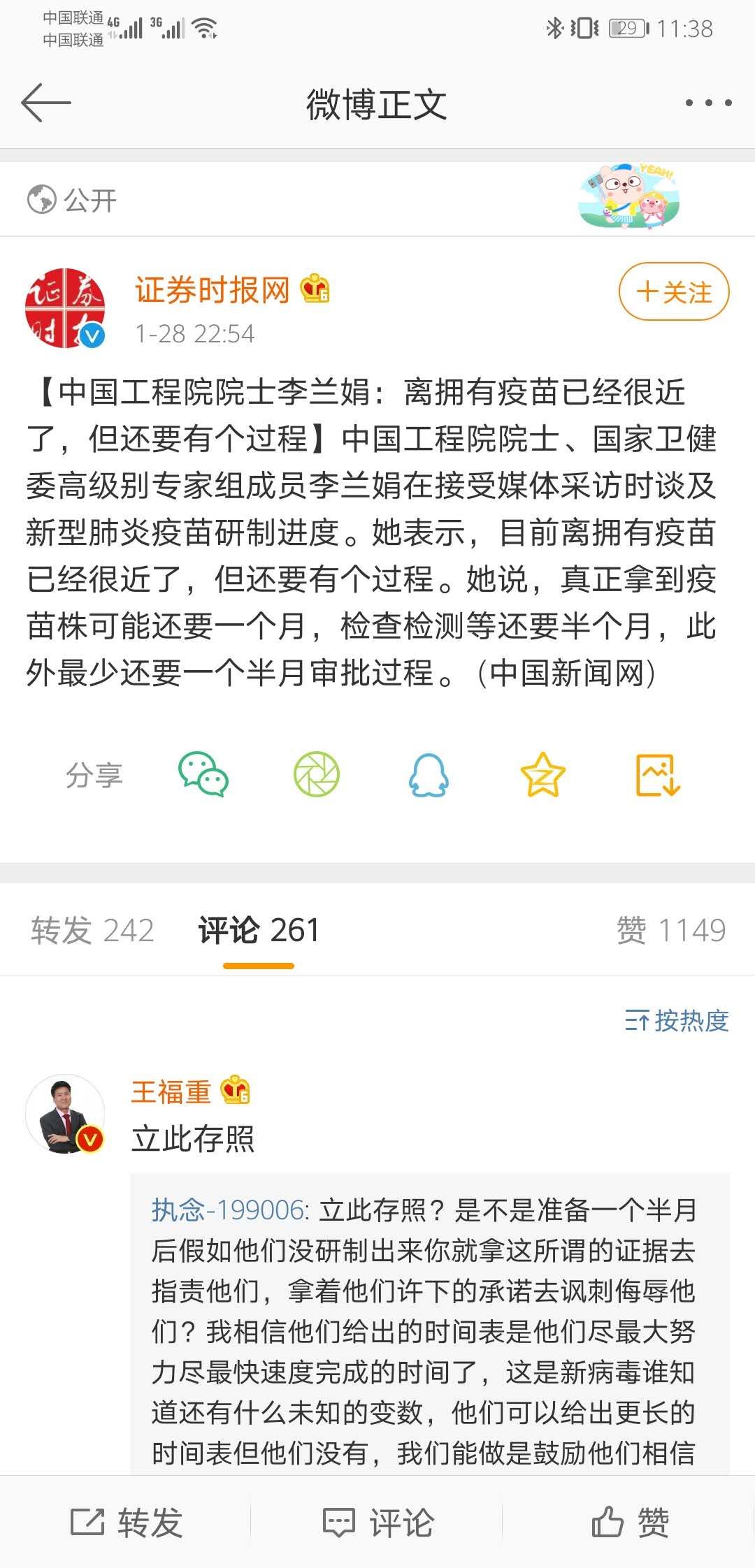Open commenter 王福重's profile name
The width and height of the screenshot is (755, 1568).
click(171, 1091)
